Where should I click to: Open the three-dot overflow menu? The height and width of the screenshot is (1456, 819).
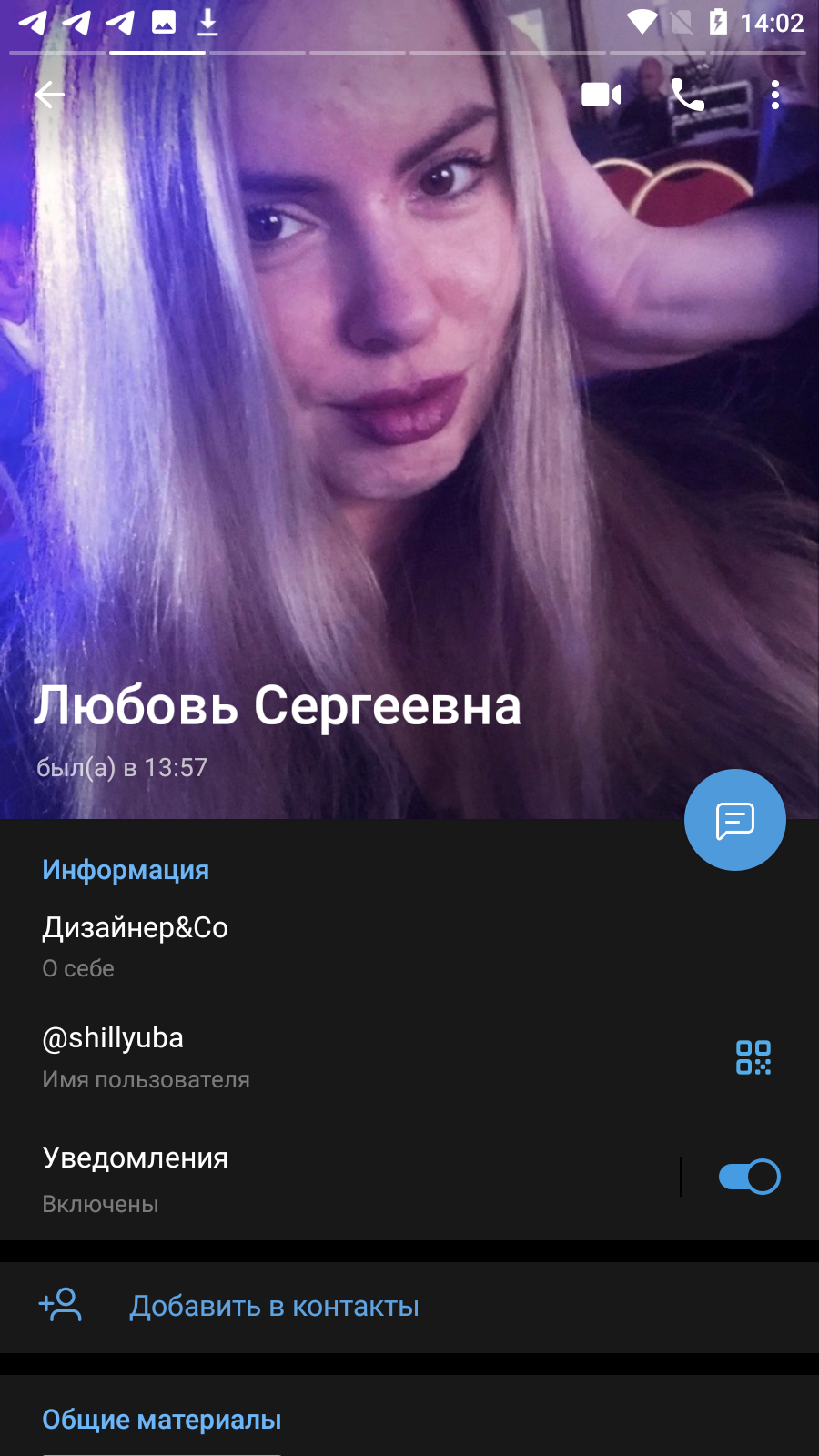(x=775, y=95)
